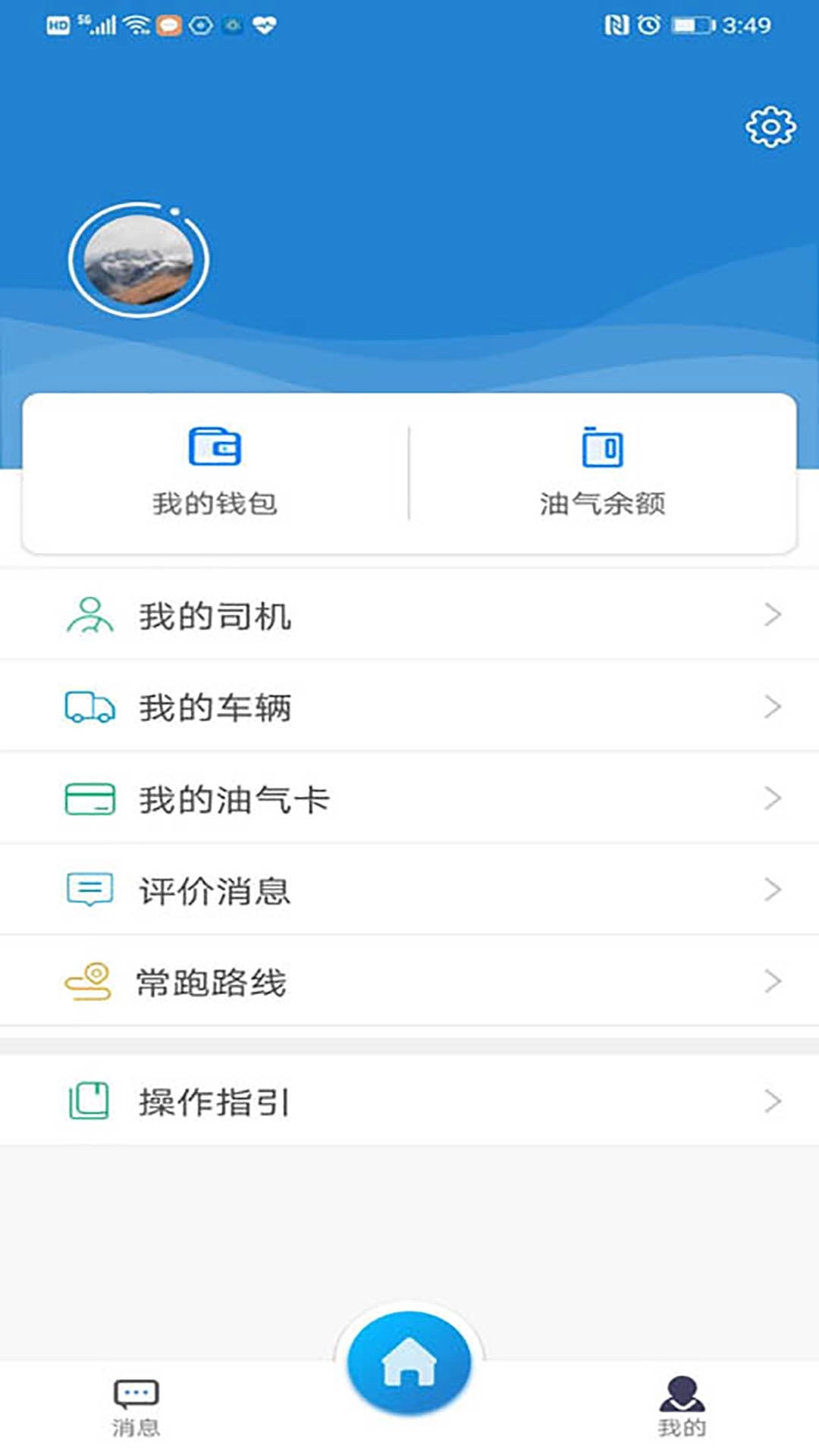The width and height of the screenshot is (819, 1456).
Task: Select the truck icon next to 我的车辆
Action: coord(89,706)
